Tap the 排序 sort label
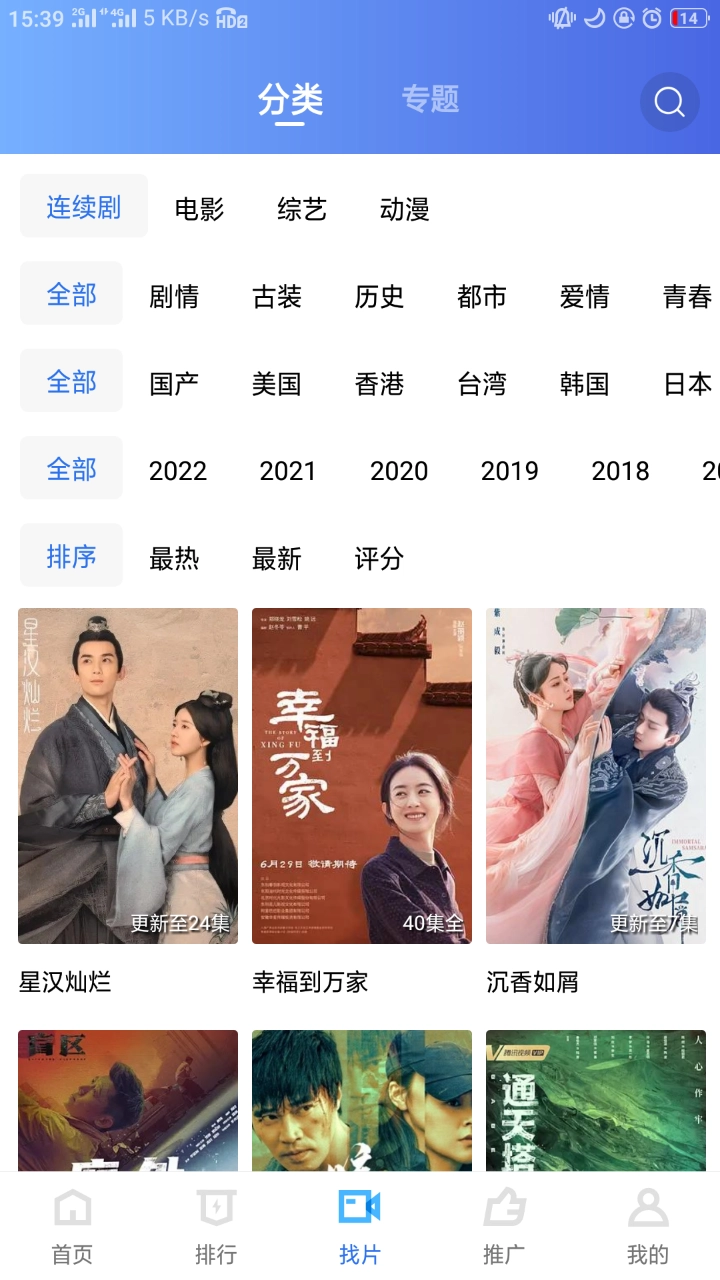The image size is (720, 1280). [70, 555]
